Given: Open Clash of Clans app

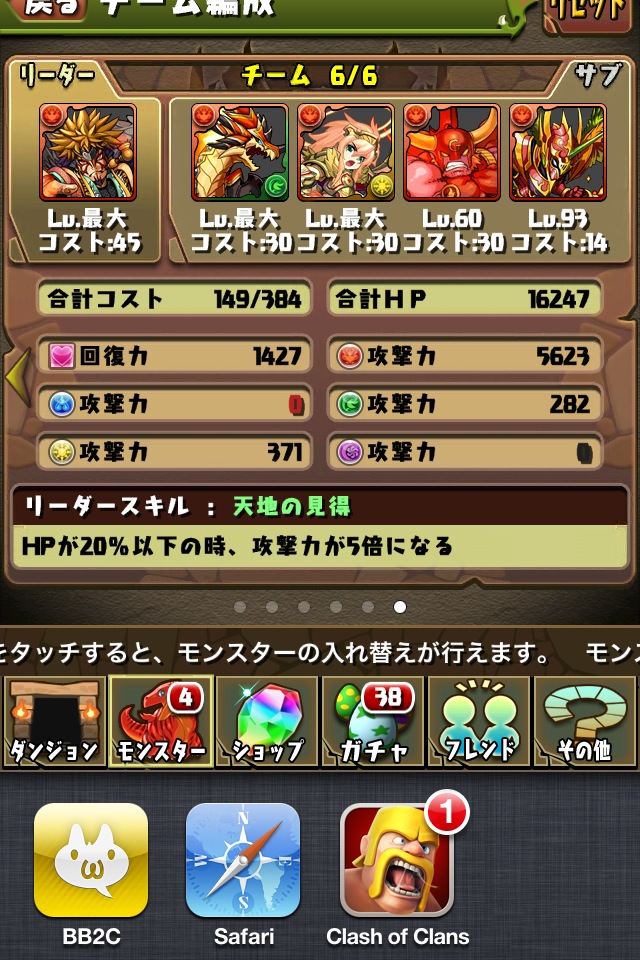Looking at the screenshot, I should pos(397,860).
